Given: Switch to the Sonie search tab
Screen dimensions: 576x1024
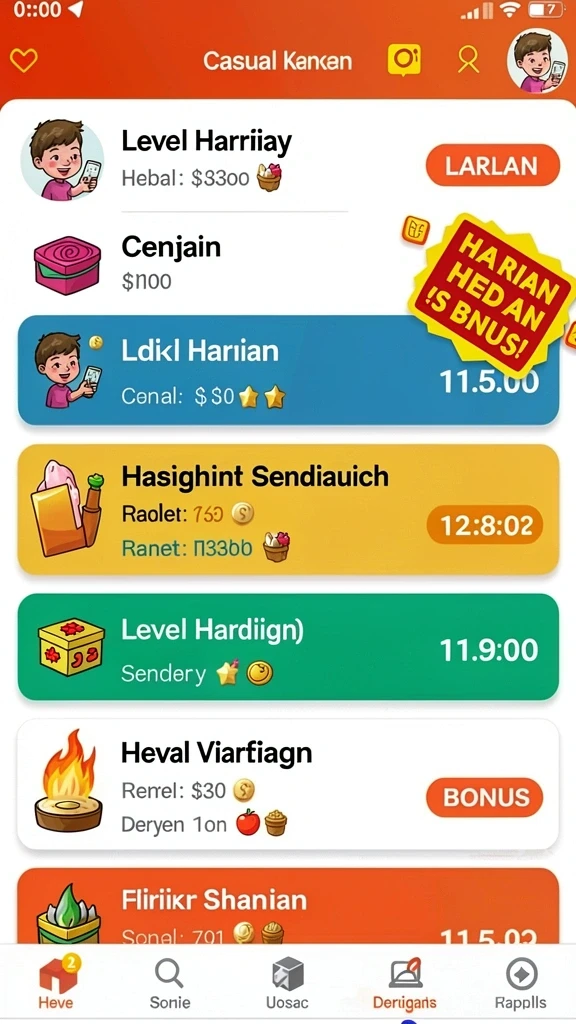Looking at the screenshot, I should 170,984.
